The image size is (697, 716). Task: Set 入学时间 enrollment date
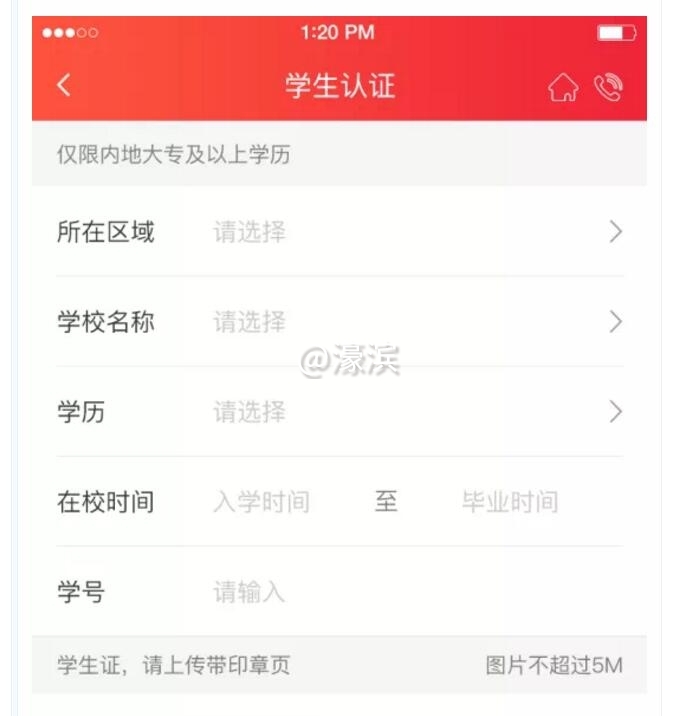261,502
